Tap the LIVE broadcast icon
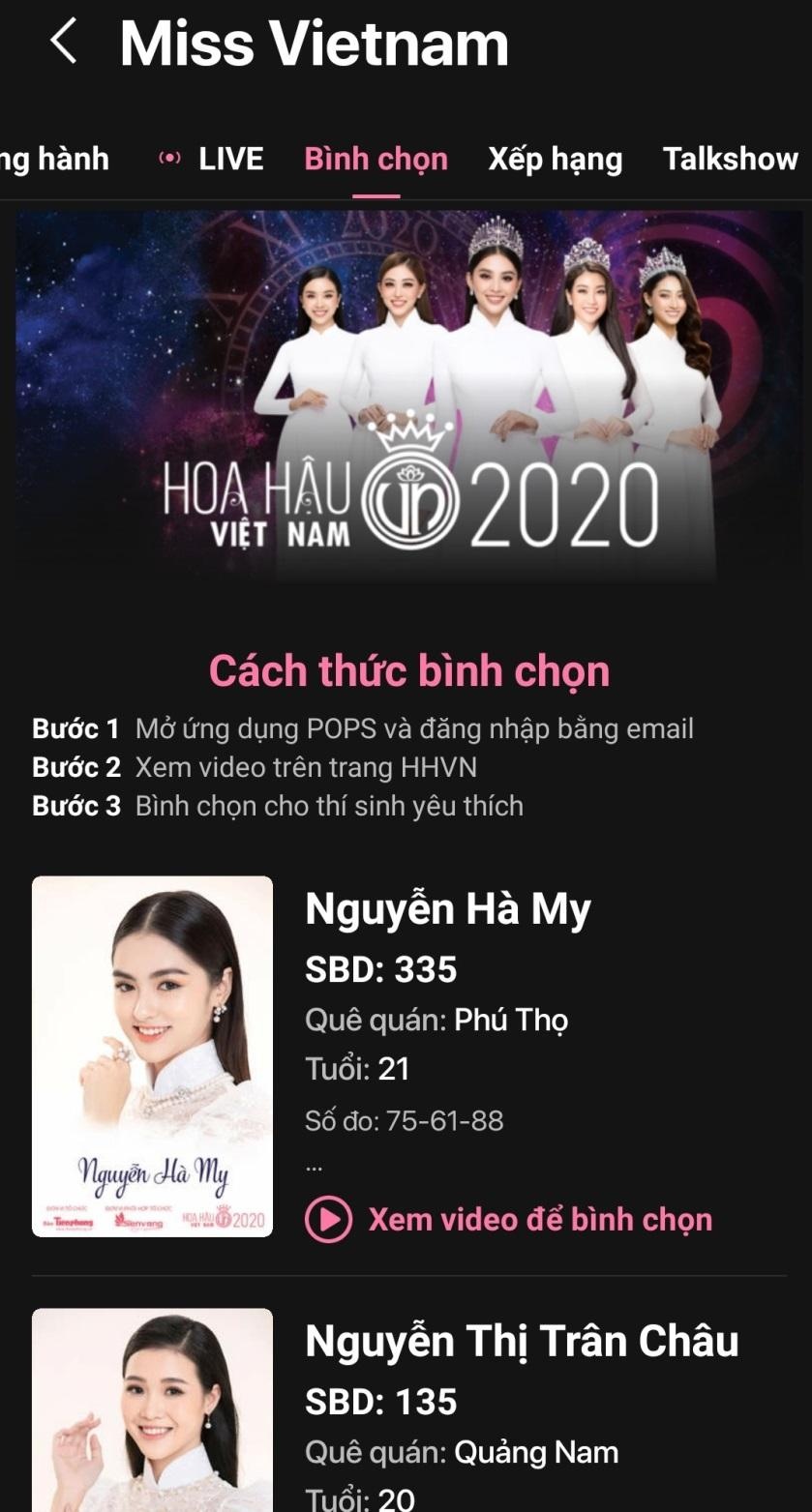This screenshot has width=812, height=1512. [166, 159]
